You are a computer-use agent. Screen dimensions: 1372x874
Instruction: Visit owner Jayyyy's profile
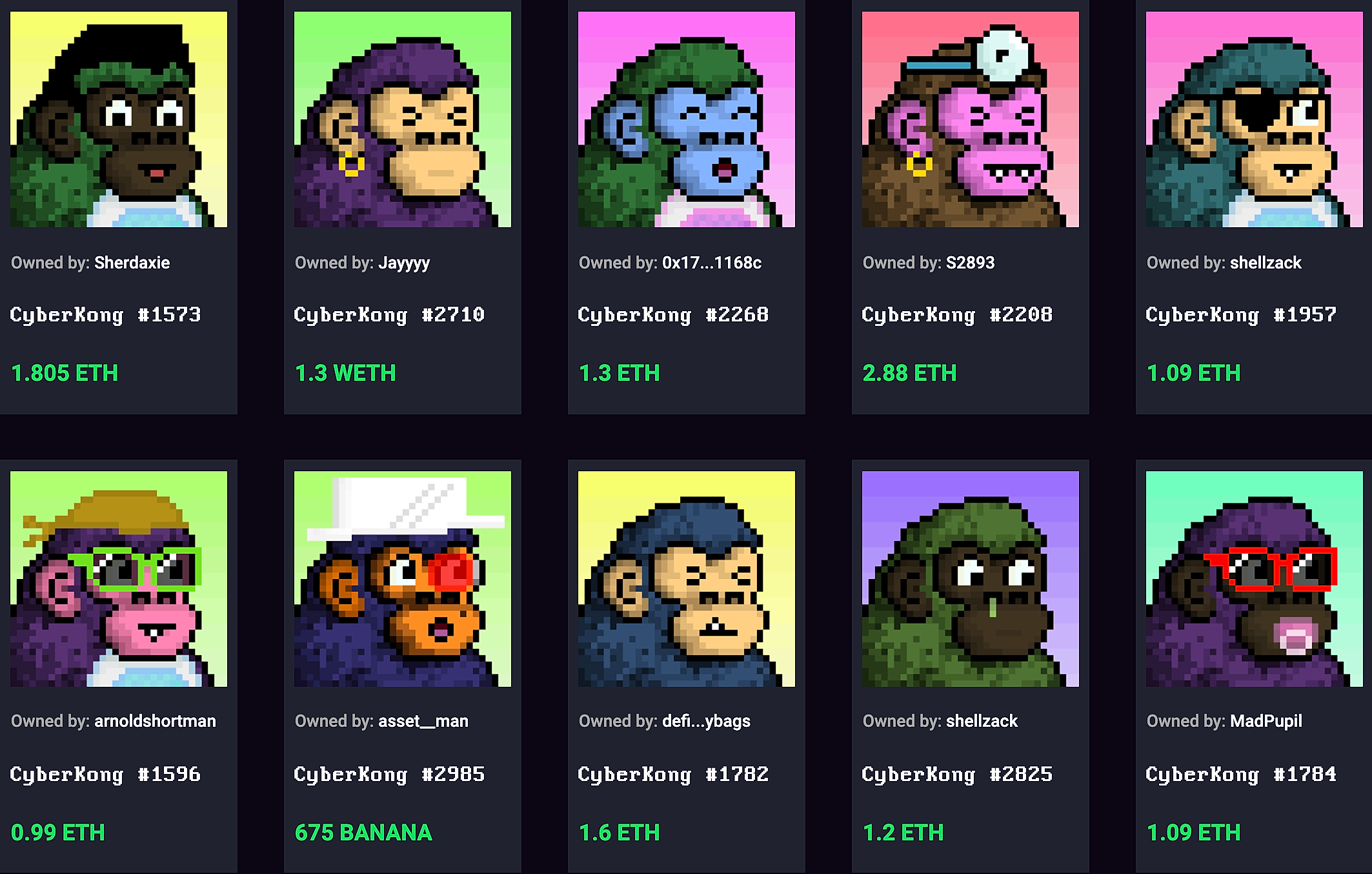404,263
